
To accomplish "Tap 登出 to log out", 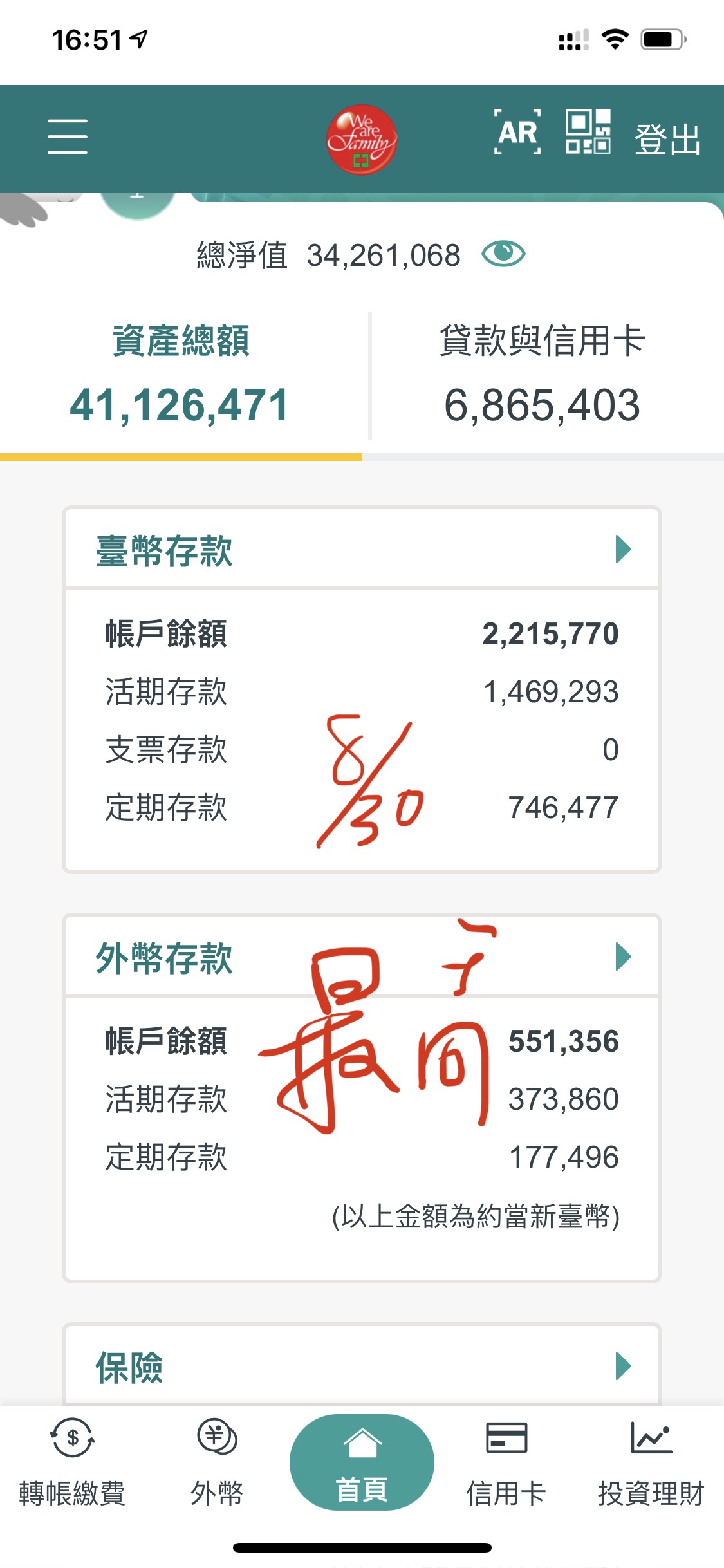I will coord(667,139).
